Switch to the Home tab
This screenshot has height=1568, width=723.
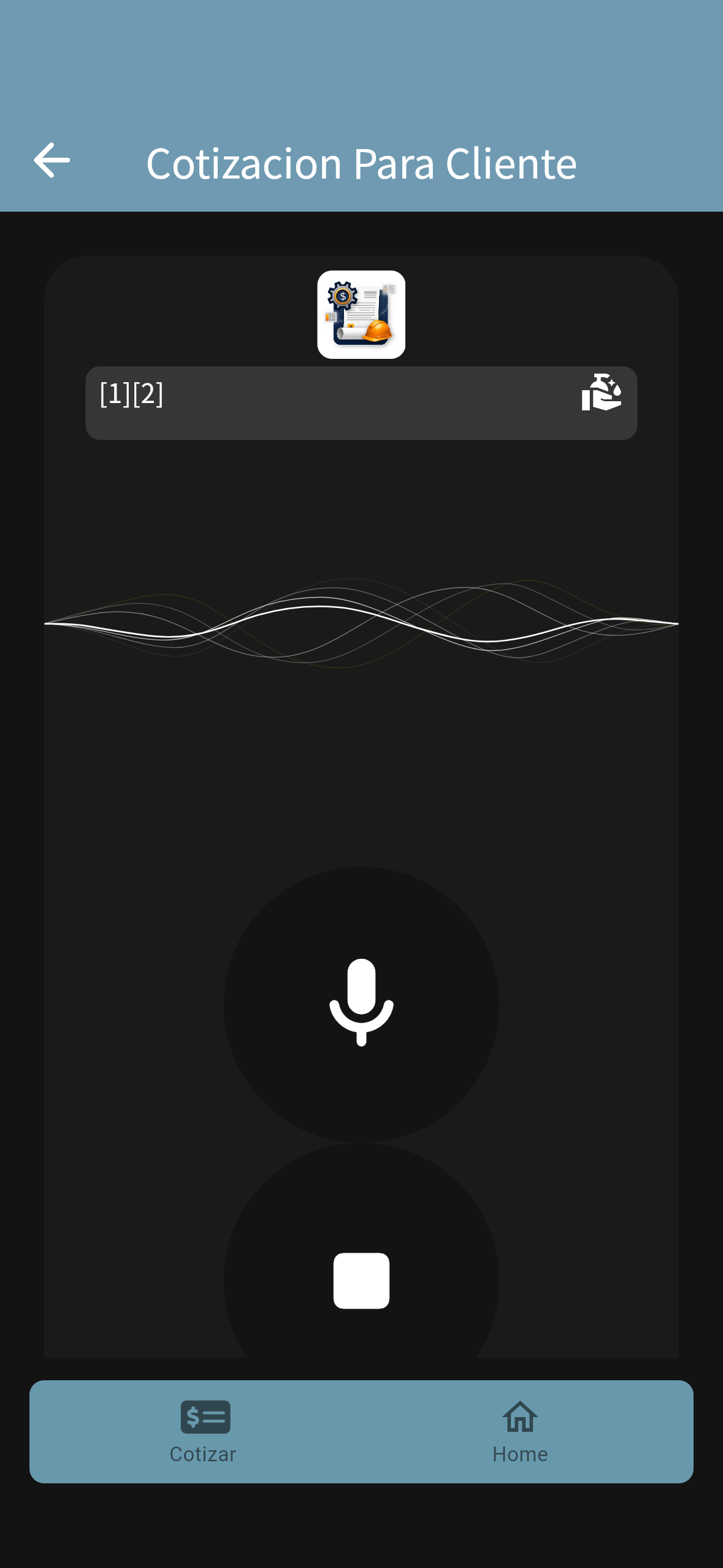[x=519, y=1431]
